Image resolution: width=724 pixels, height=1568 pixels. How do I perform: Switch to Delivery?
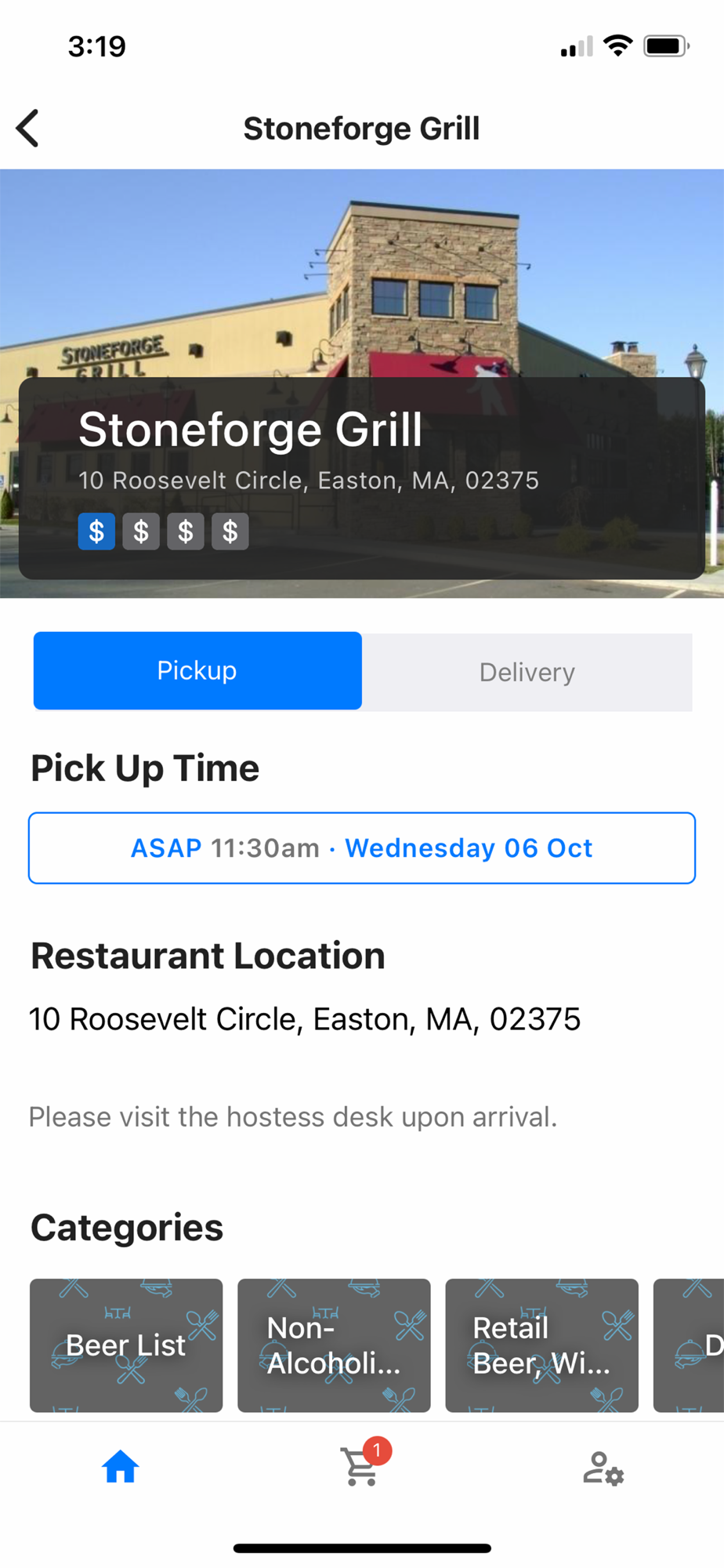pyautogui.click(x=527, y=673)
